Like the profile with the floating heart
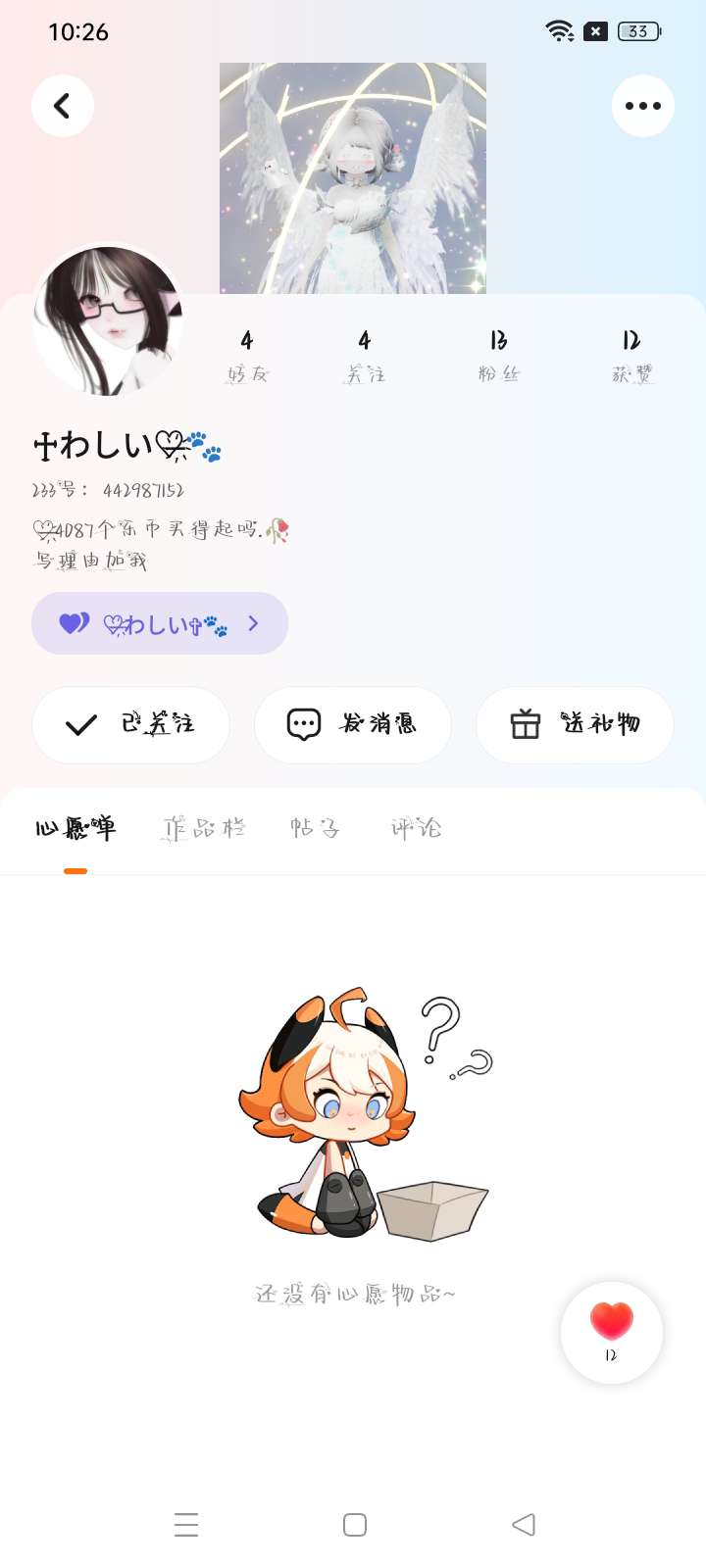Viewport: 706px width, 1568px height. point(612,1331)
